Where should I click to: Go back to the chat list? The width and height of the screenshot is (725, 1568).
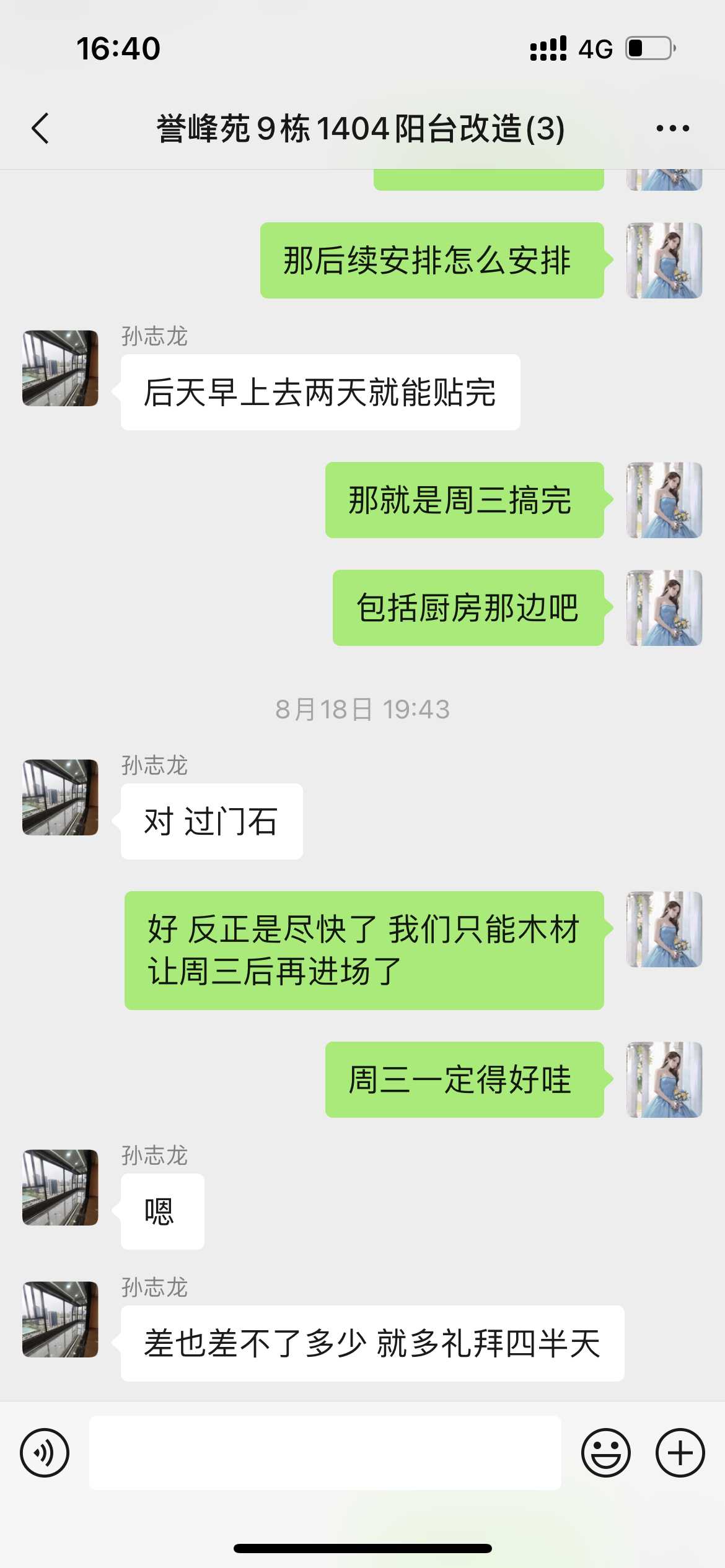click(x=41, y=129)
